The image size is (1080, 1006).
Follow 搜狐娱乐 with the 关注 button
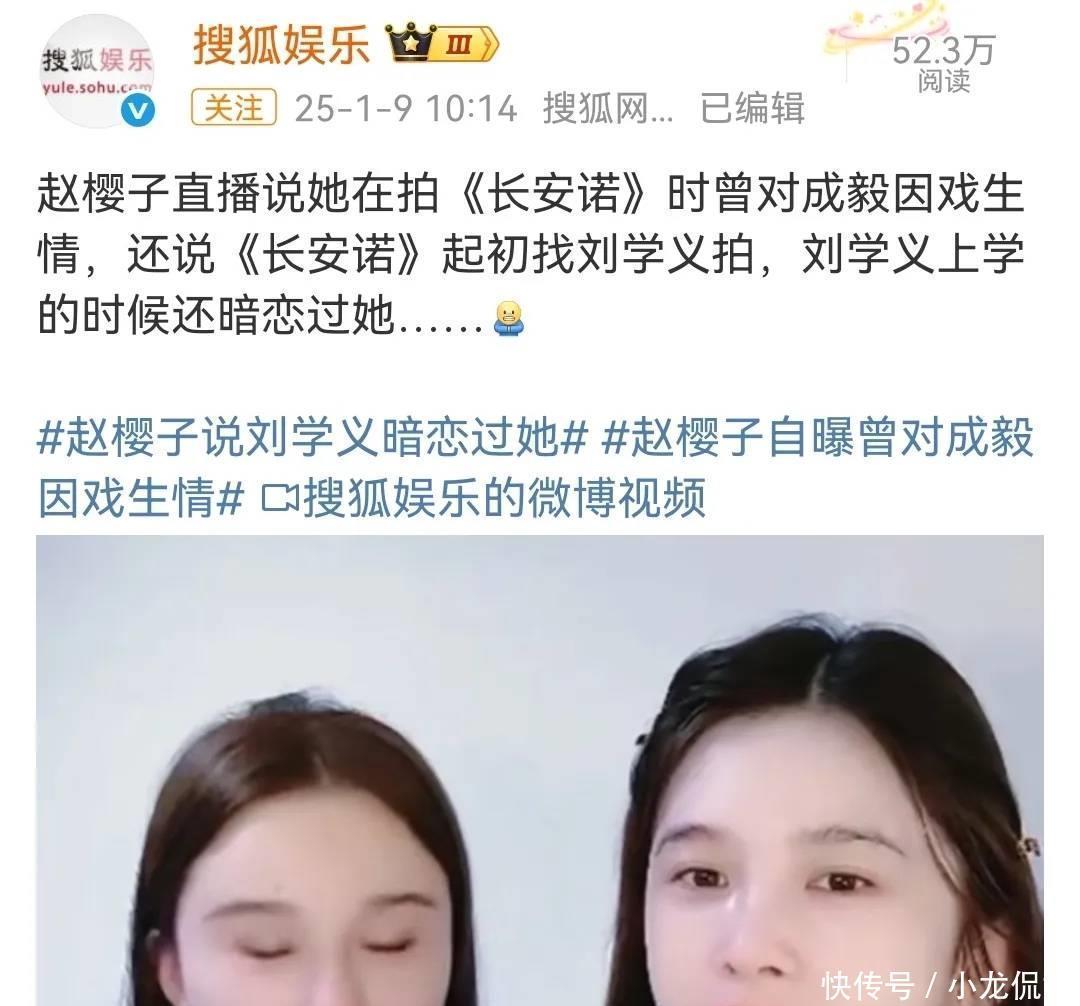pyautogui.click(x=234, y=107)
